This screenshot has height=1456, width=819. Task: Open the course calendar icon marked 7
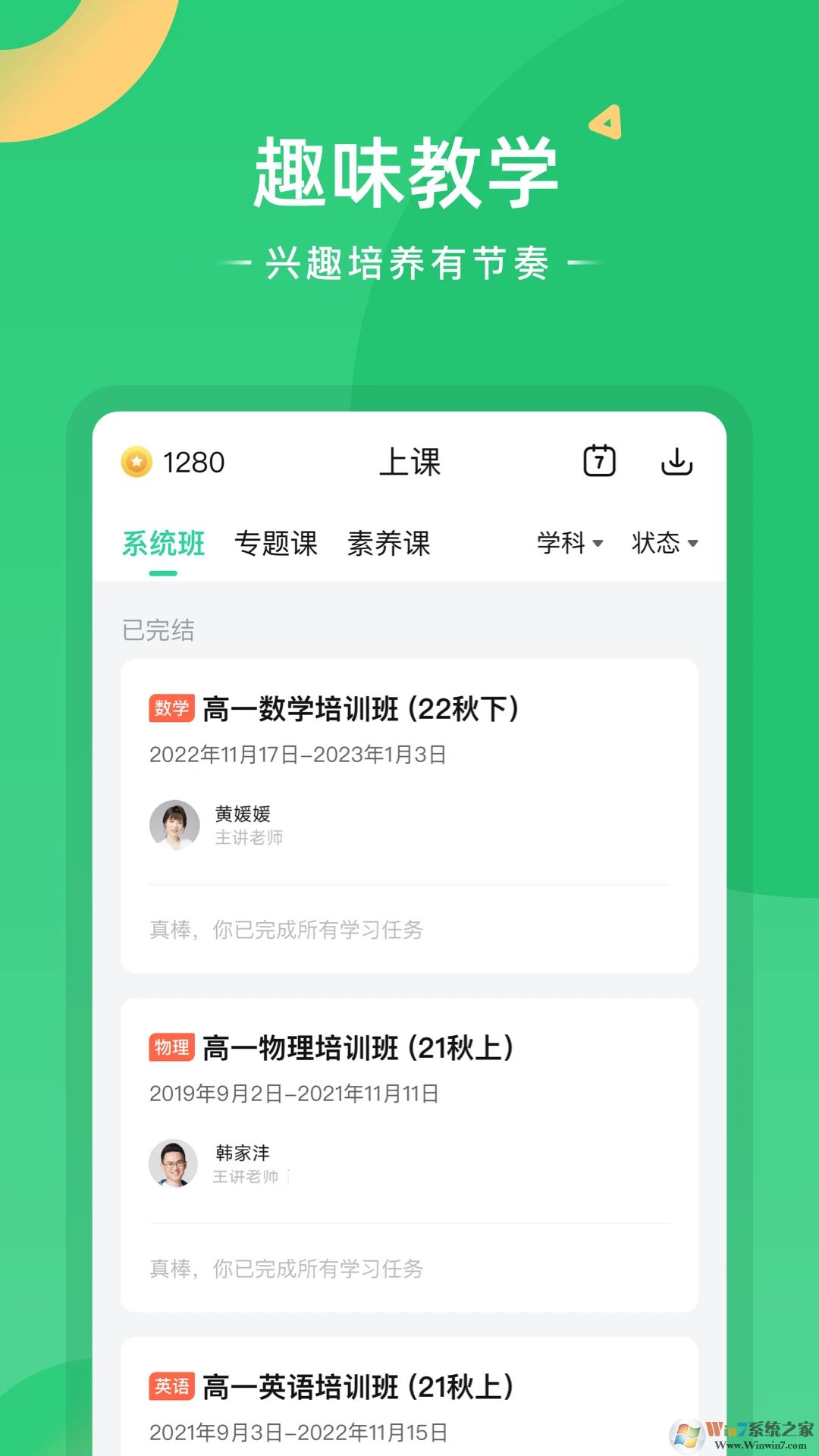[x=599, y=461]
